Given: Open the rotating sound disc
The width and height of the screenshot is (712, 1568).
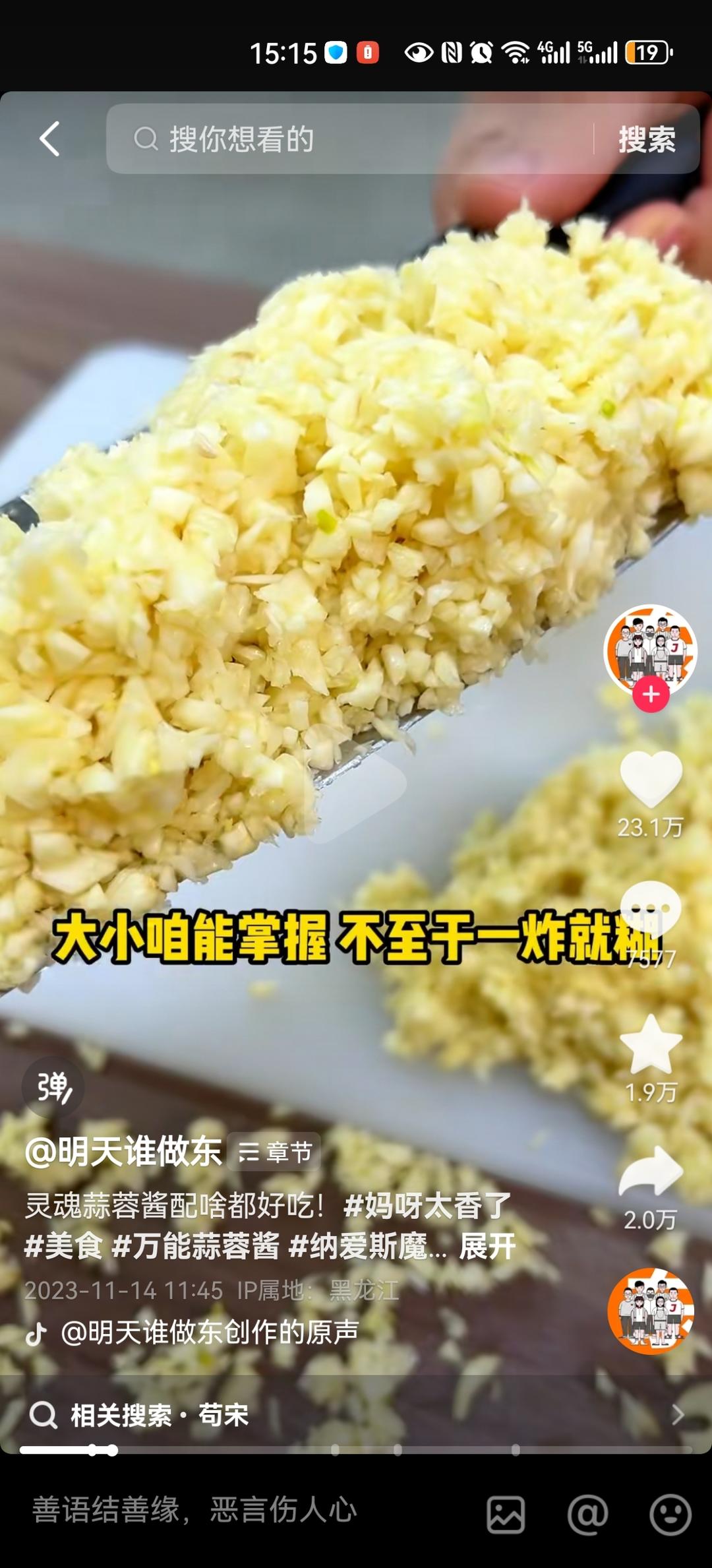Looking at the screenshot, I should (x=651, y=1311).
